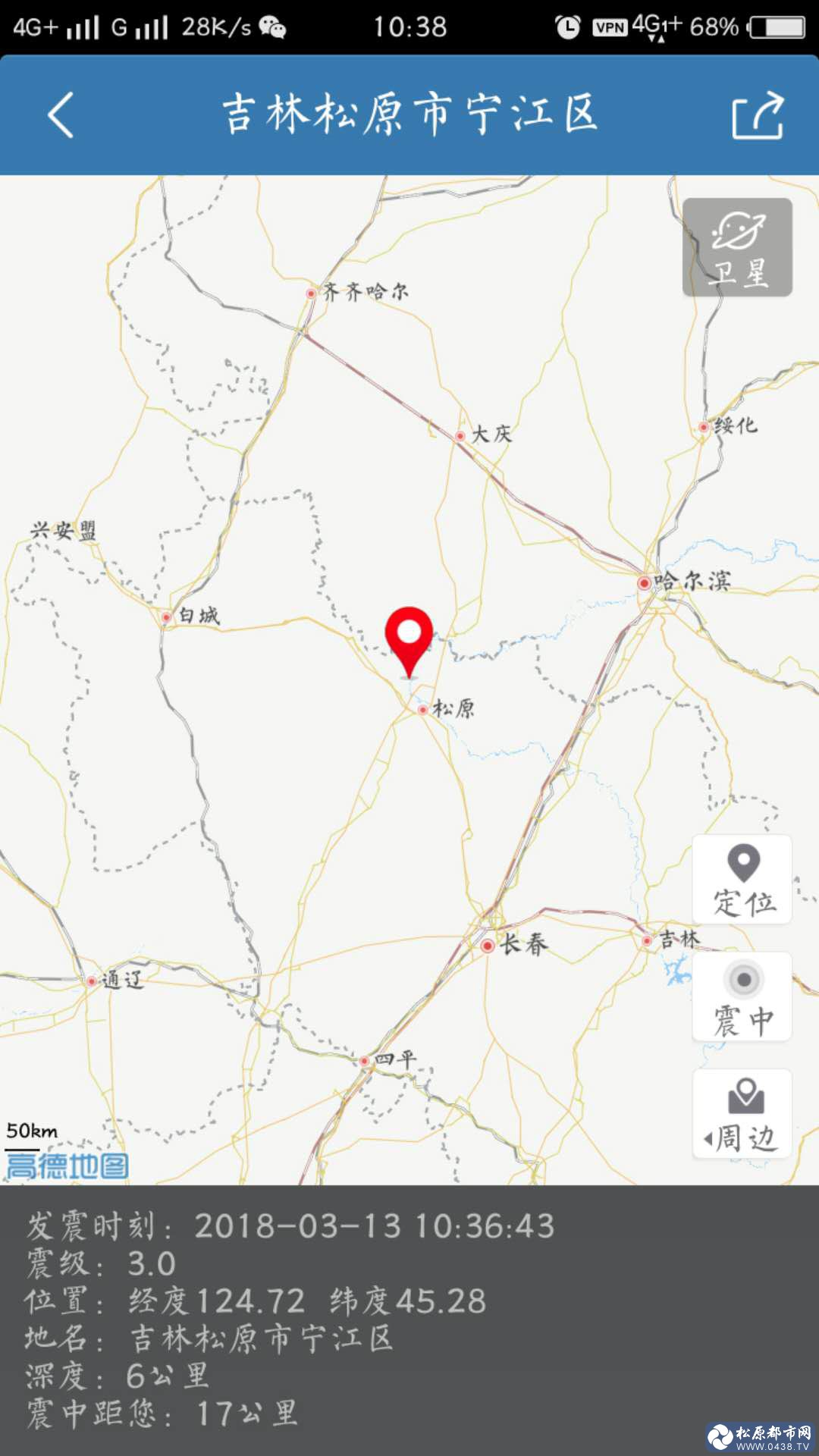Tap 定位 to find my location
Viewport: 819px width, 1456px height.
coord(742,880)
